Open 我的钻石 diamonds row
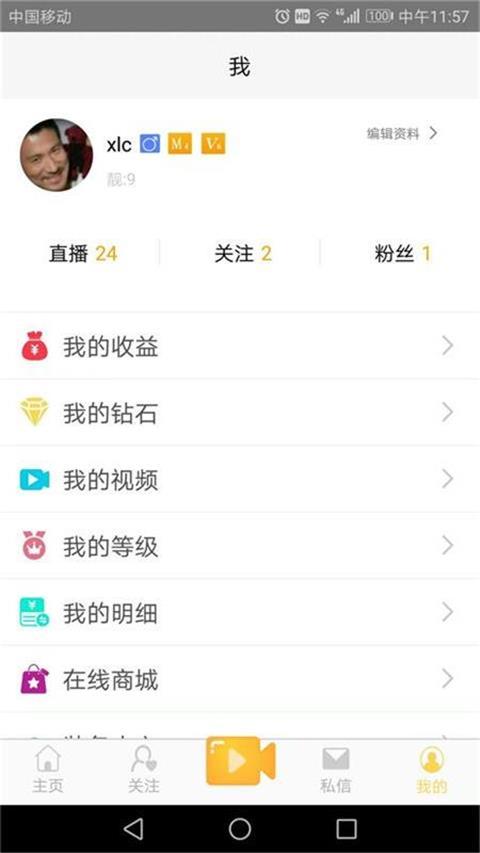Screen dimensions: 480x853 (x=240, y=413)
